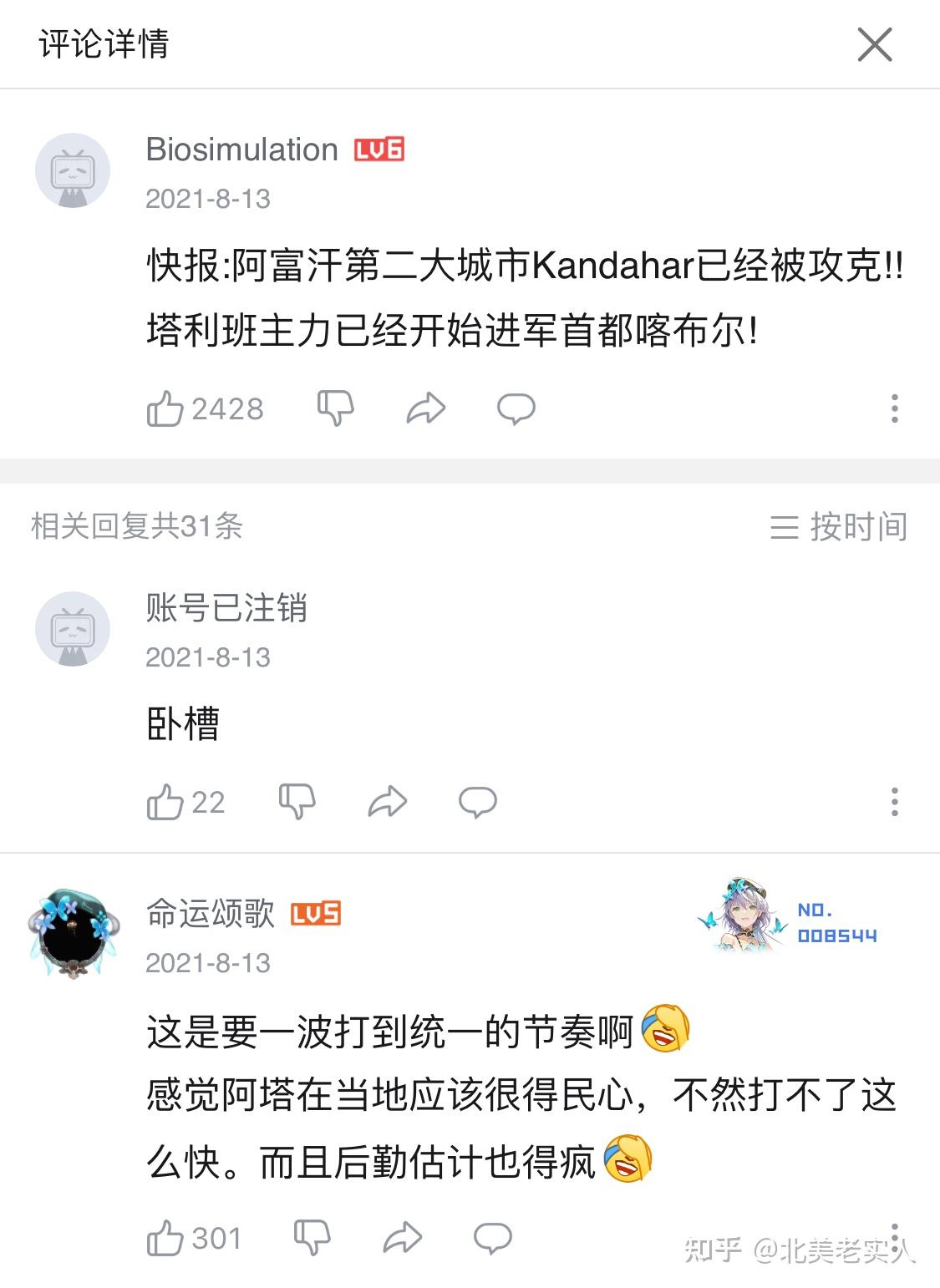
Task: Share Biosimulation's comment
Action: click(x=426, y=409)
